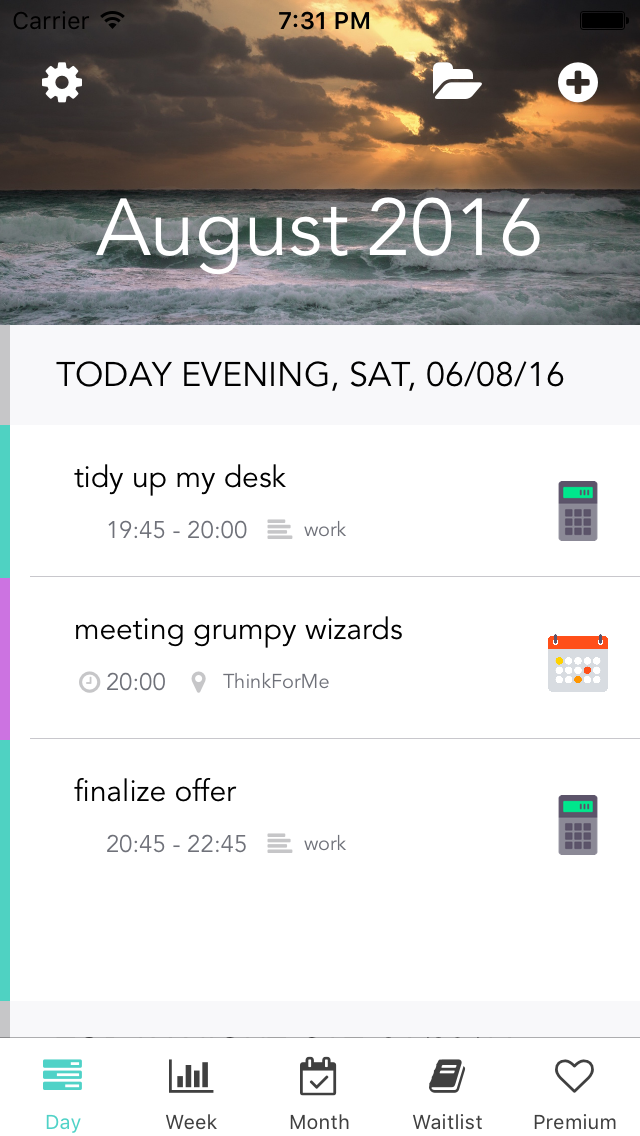The width and height of the screenshot is (640, 1136).
Task: Select the Day tab
Action: 63,1093
